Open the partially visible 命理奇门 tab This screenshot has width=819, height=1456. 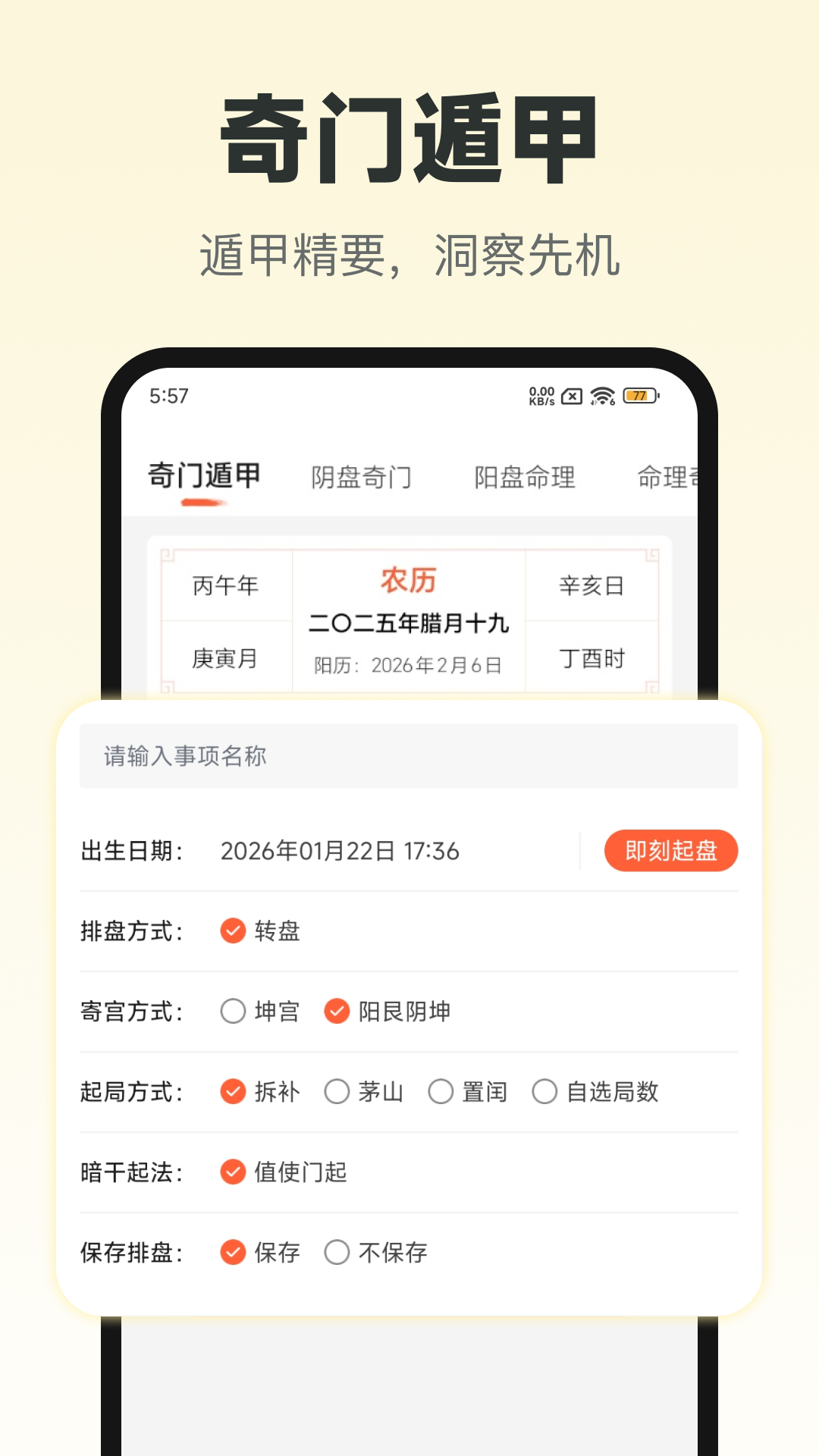pyautogui.click(x=670, y=476)
